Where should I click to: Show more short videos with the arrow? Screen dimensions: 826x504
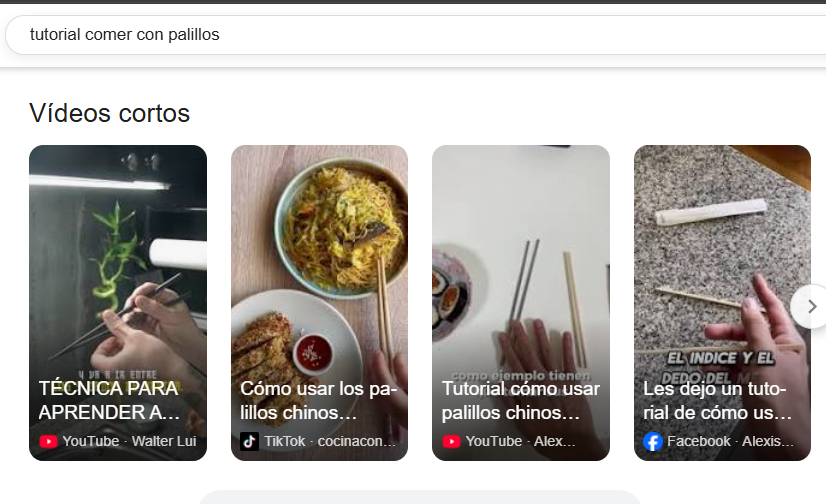(811, 307)
